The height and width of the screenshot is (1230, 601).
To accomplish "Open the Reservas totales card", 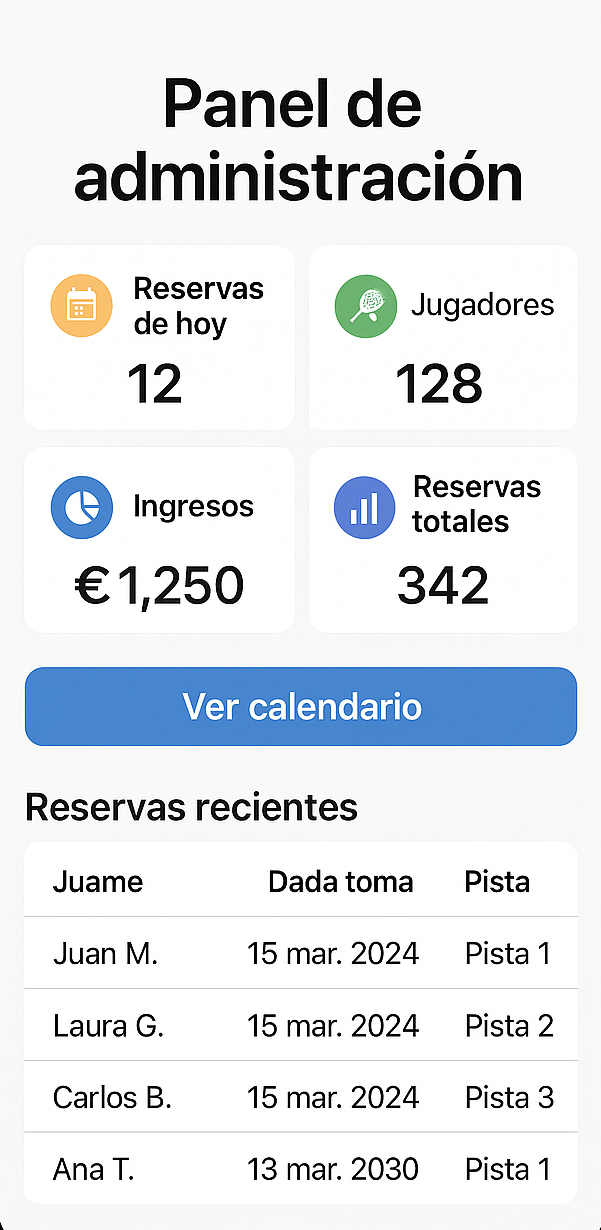I will (x=443, y=540).
